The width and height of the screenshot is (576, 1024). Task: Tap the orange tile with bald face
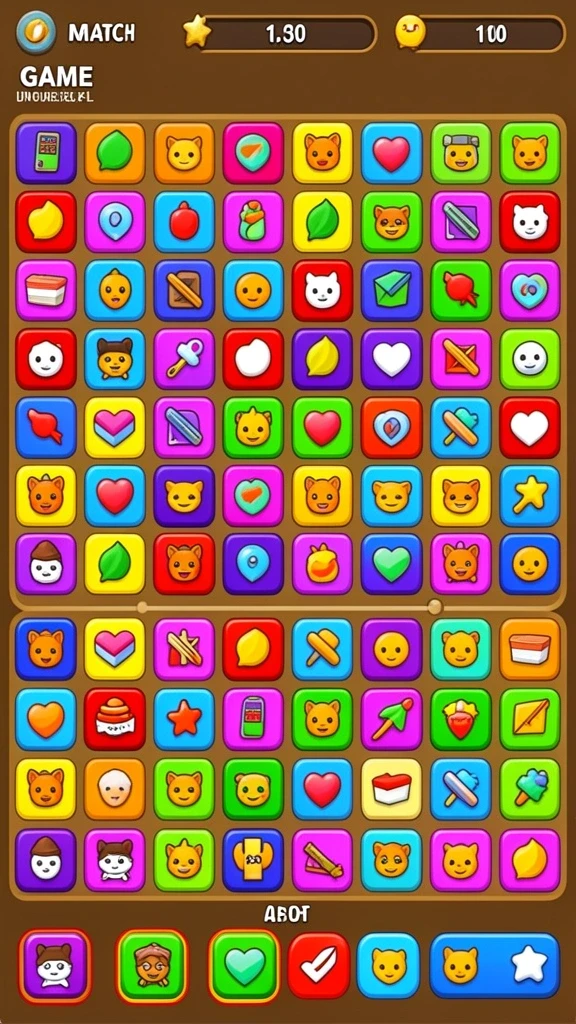click(x=115, y=788)
